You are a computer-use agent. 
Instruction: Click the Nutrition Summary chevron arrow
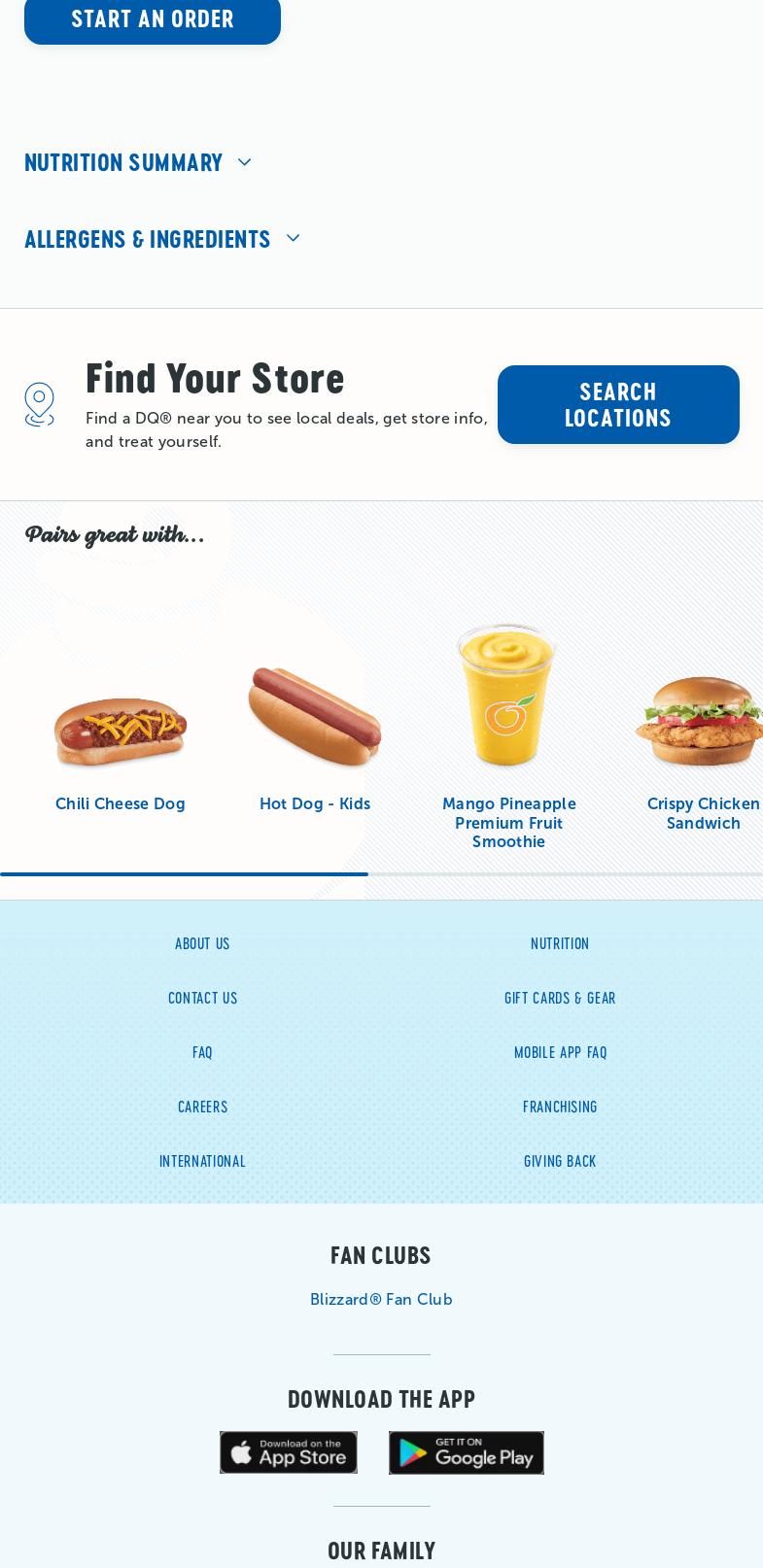[244, 162]
